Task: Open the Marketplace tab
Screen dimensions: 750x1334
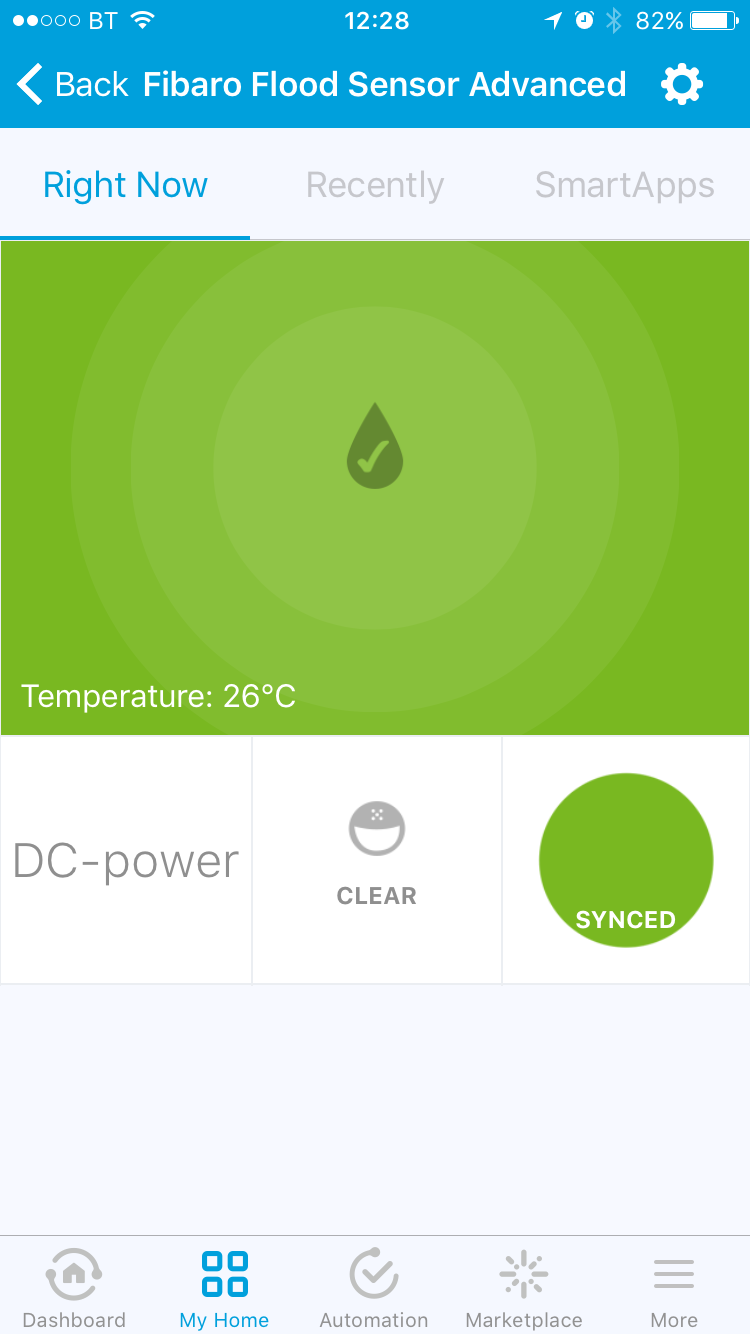Action: pos(524,1288)
